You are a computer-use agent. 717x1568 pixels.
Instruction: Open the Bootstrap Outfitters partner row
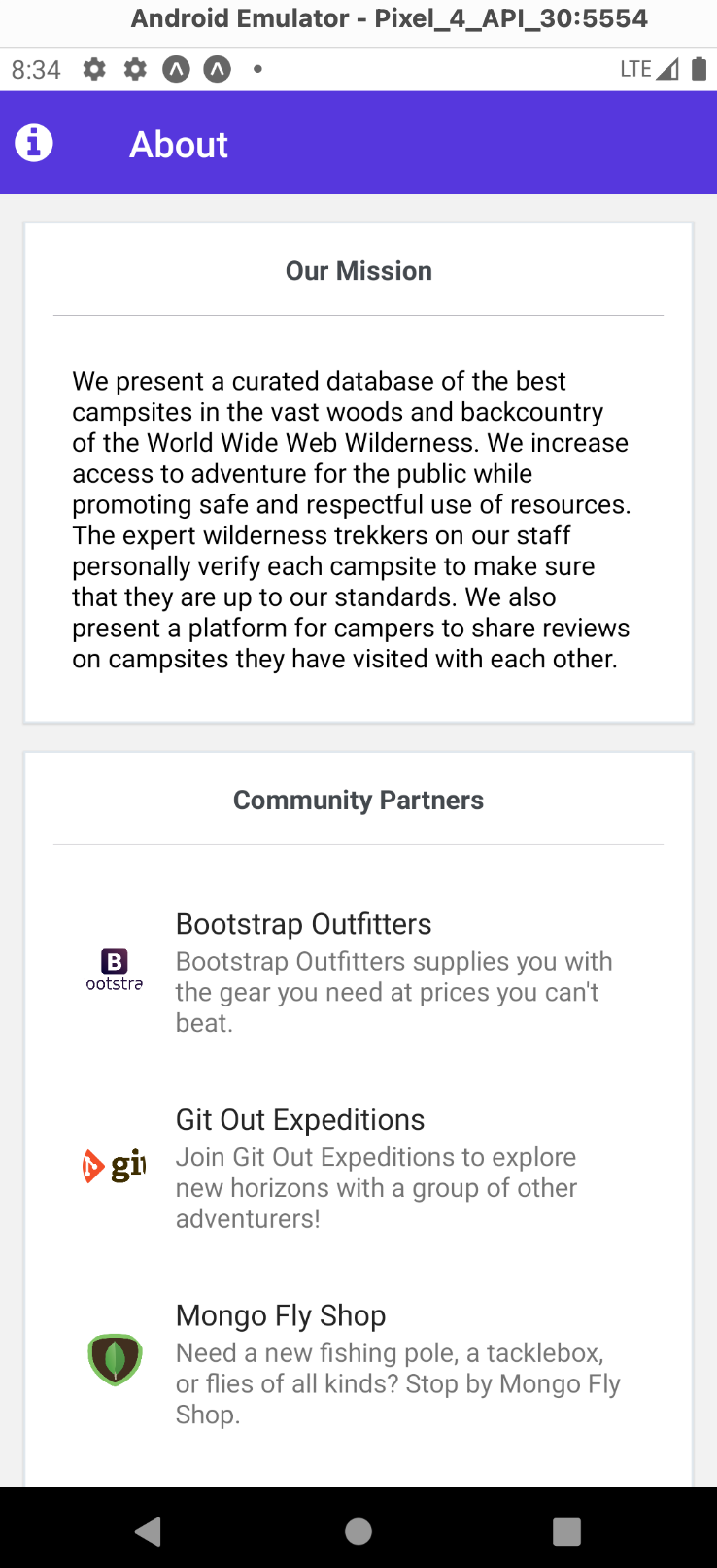[358, 971]
